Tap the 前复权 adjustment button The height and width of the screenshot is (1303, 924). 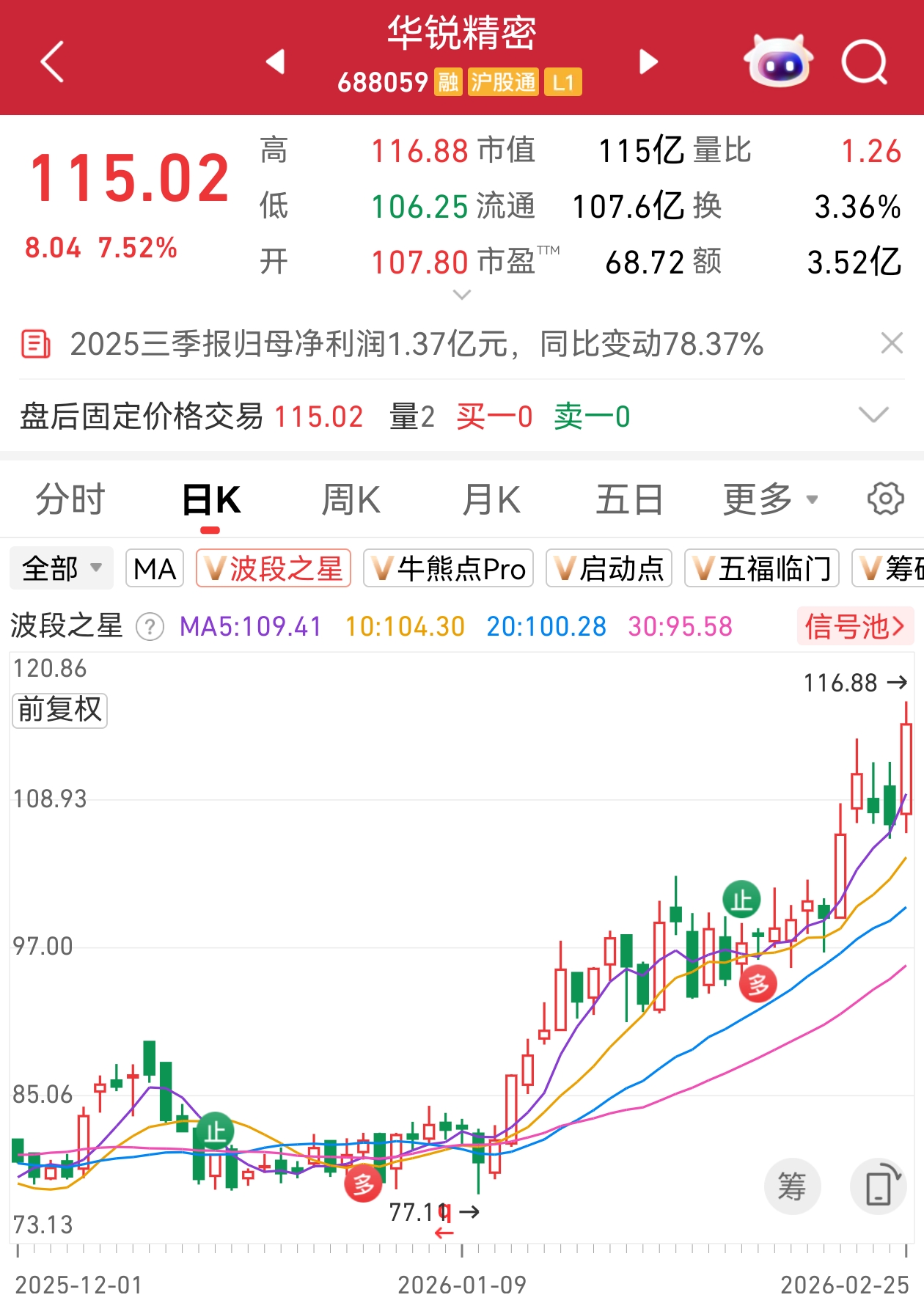click(59, 710)
